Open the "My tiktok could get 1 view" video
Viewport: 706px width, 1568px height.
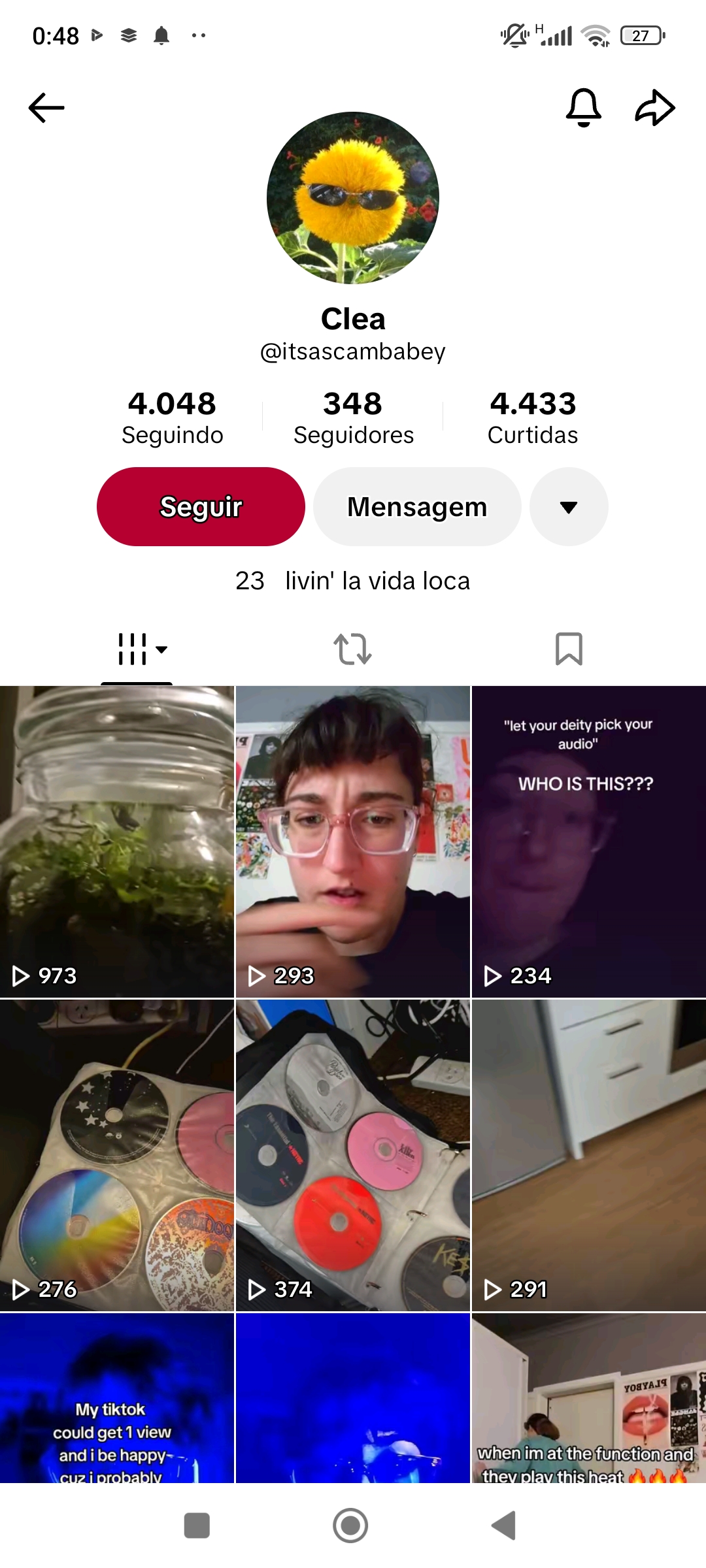pyautogui.click(x=117, y=1398)
